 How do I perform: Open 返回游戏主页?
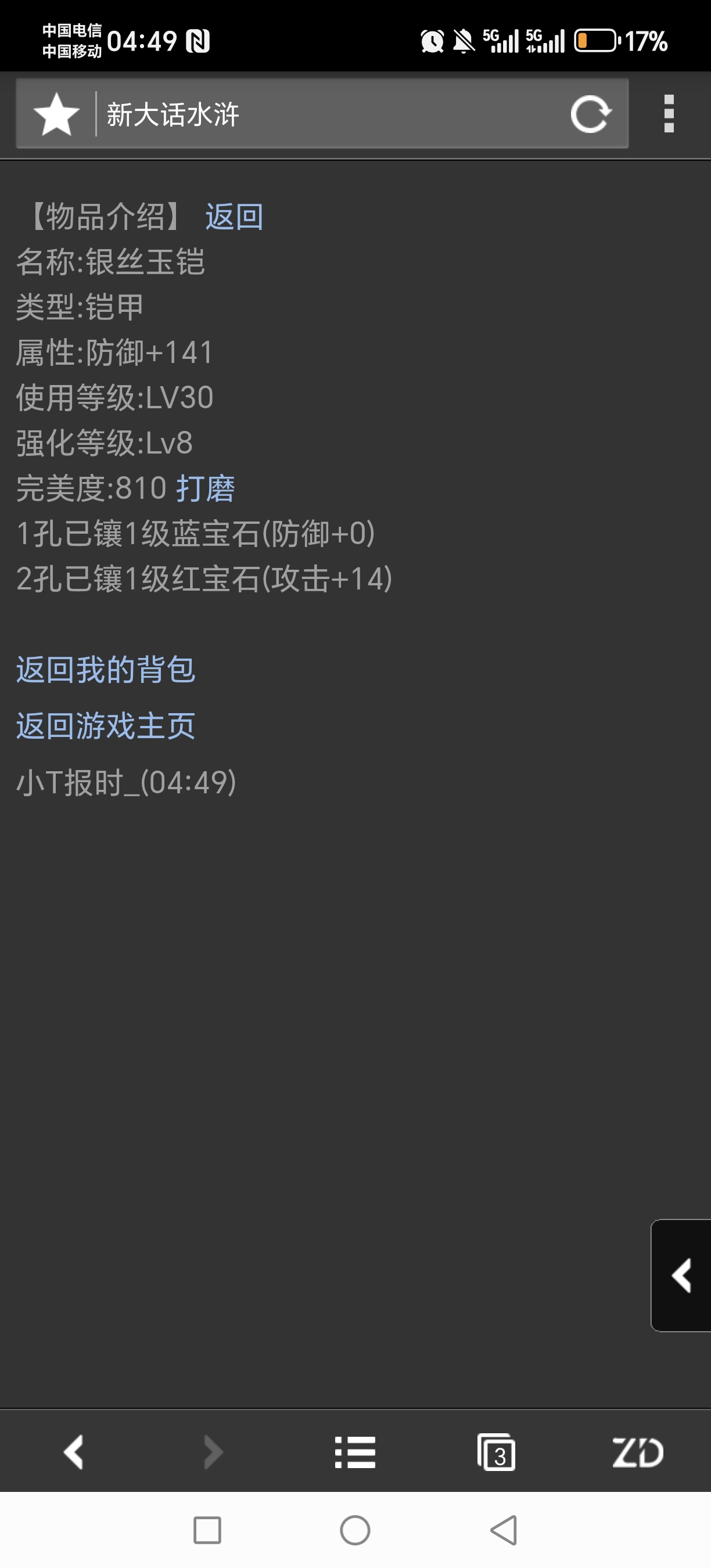click(105, 726)
